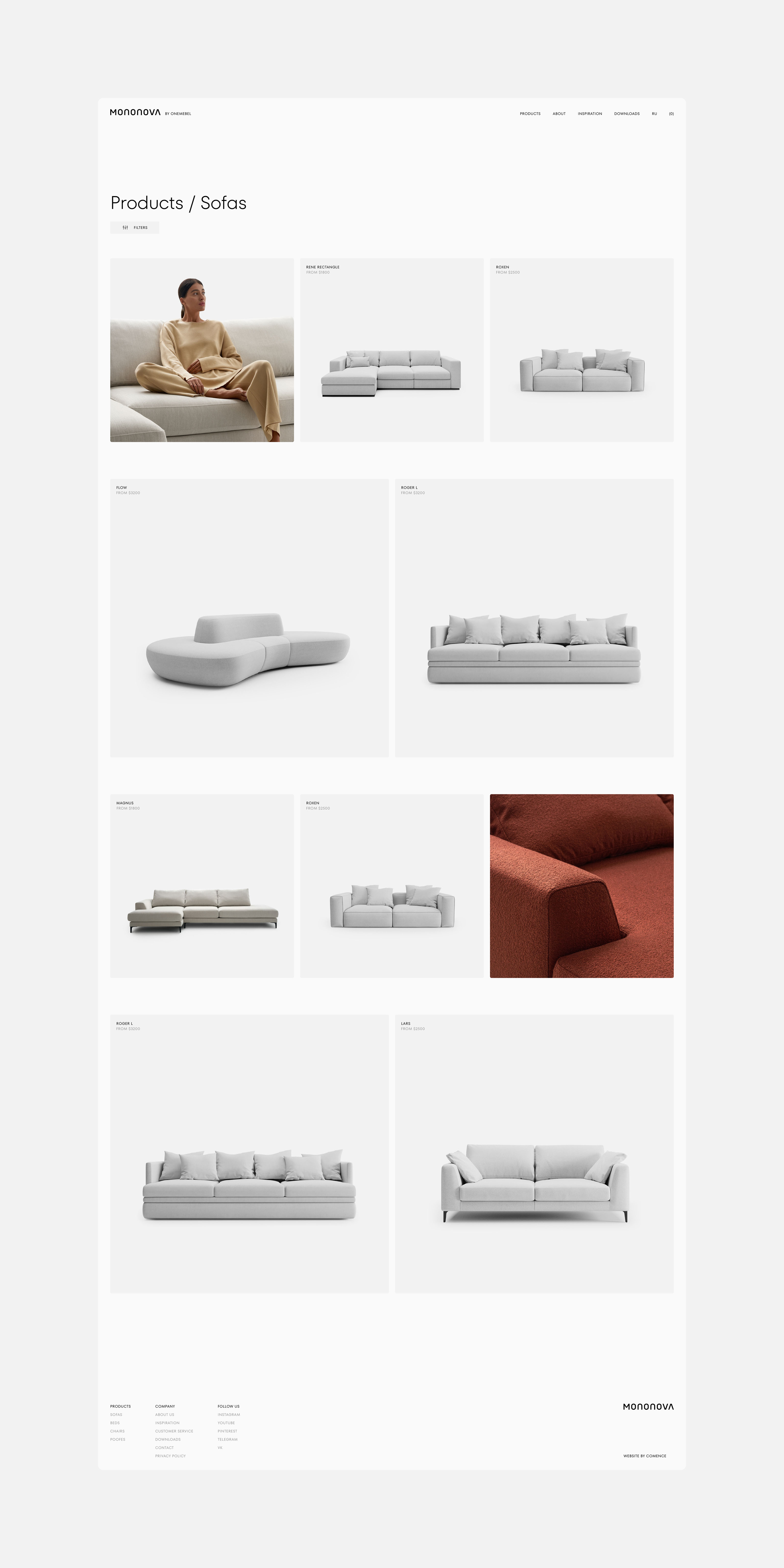This screenshot has width=784, height=1568.
Task: Open the Poofes footer link
Action: tap(118, 1440)
